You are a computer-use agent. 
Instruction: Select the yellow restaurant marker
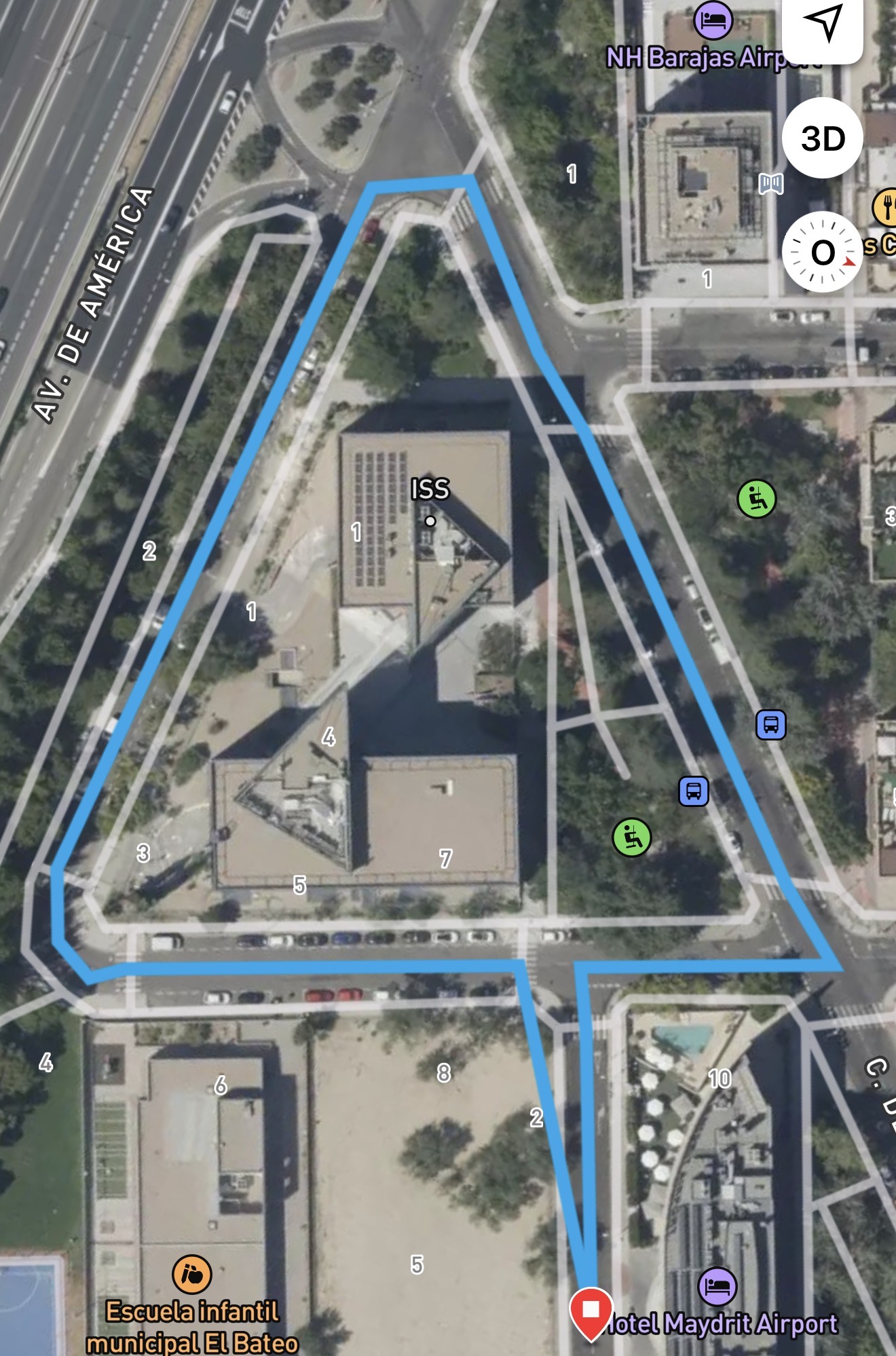(x=885, y=208)
